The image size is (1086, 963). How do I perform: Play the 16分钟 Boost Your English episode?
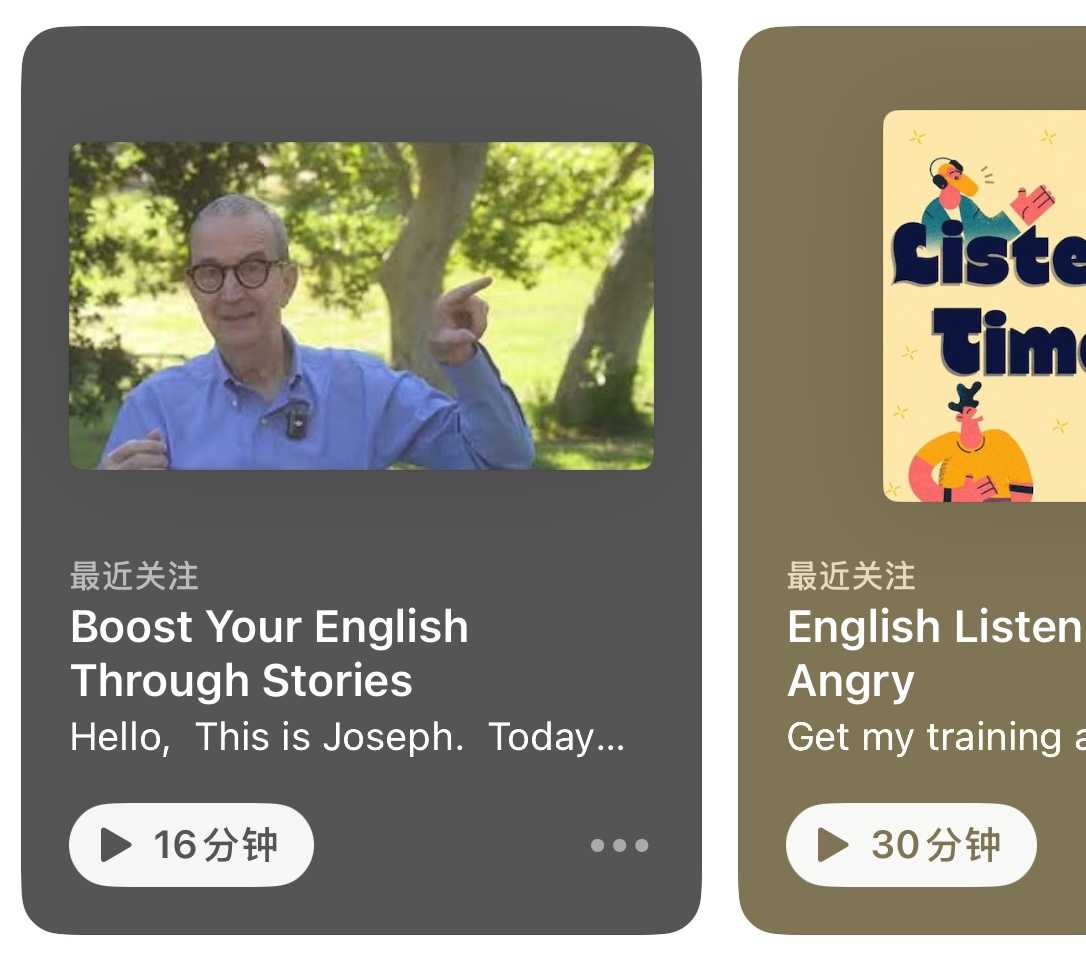point(191,845)
